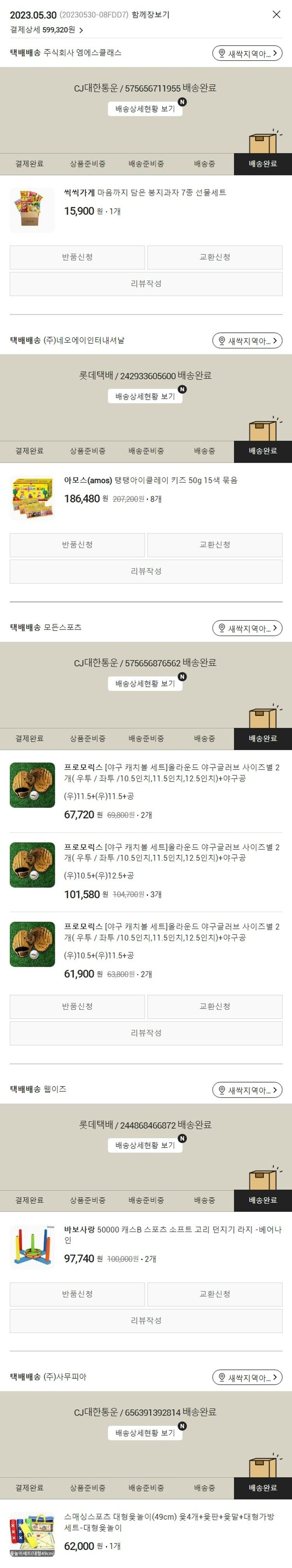The height and width of the screenshot is (1568, 292).
Task: Open 새싹지역아 chip for 주식회사 엠에스클래스
Action: pos(247,54)
